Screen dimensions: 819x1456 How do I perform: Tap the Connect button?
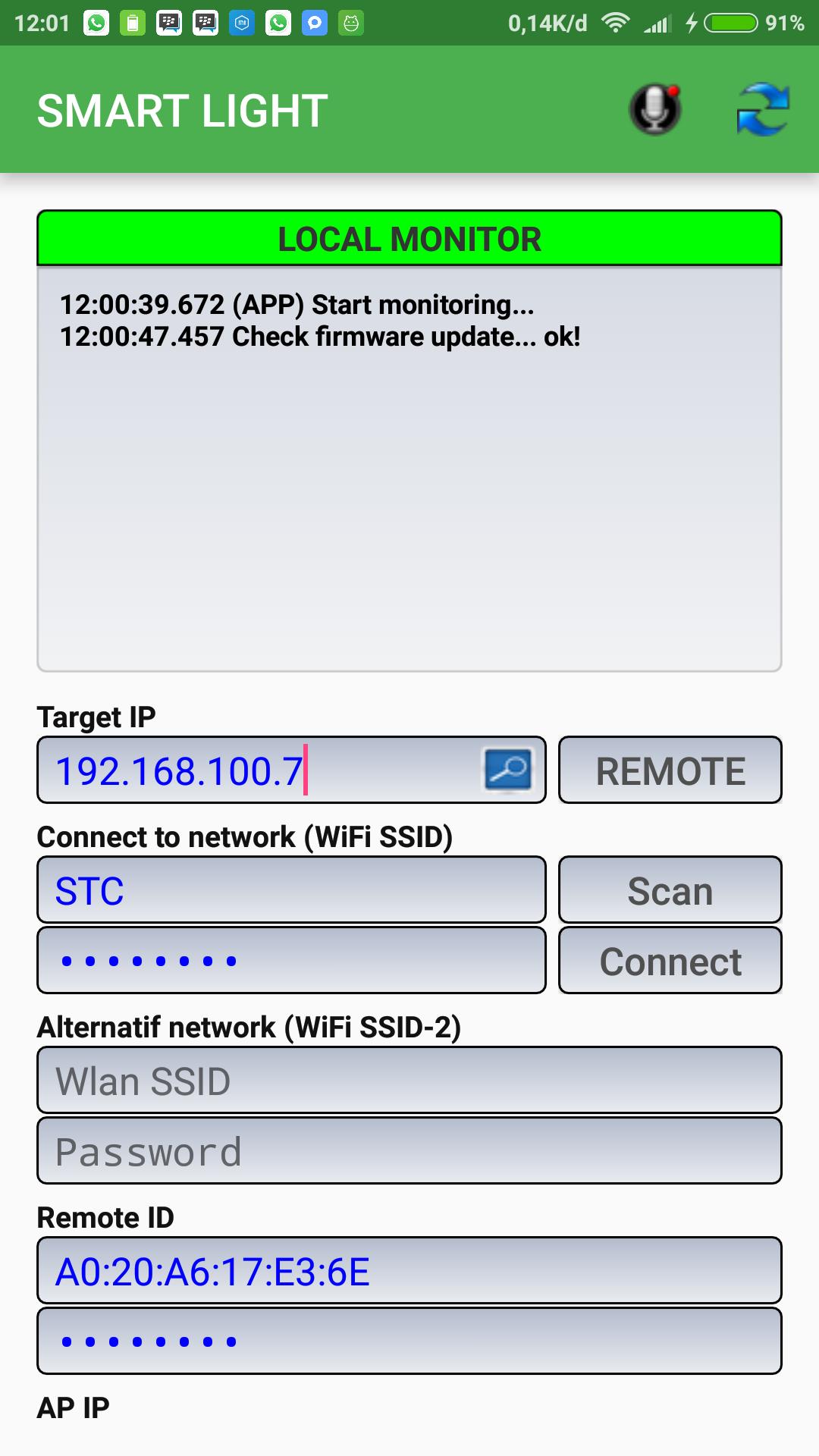(x=670, y=961)
